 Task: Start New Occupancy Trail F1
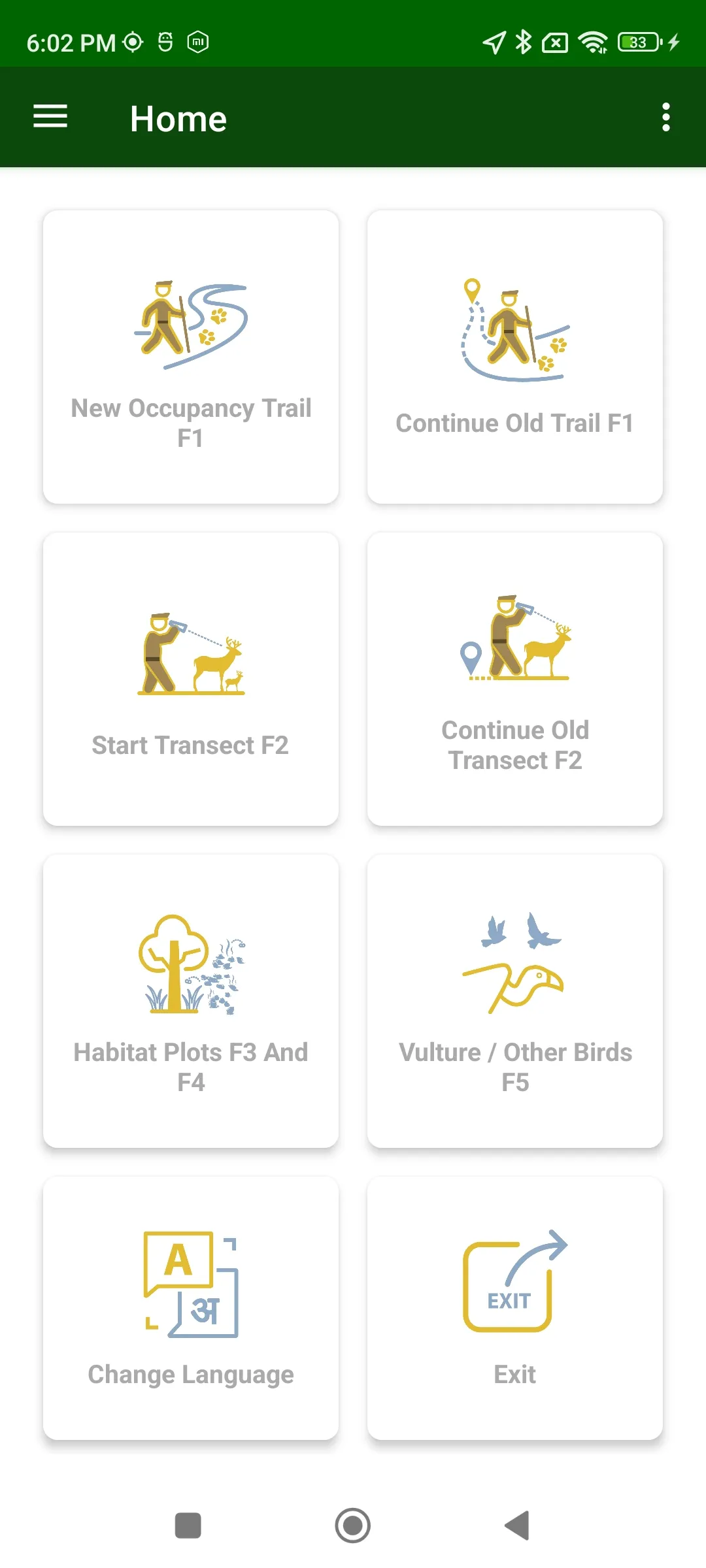tap(191, 357)
